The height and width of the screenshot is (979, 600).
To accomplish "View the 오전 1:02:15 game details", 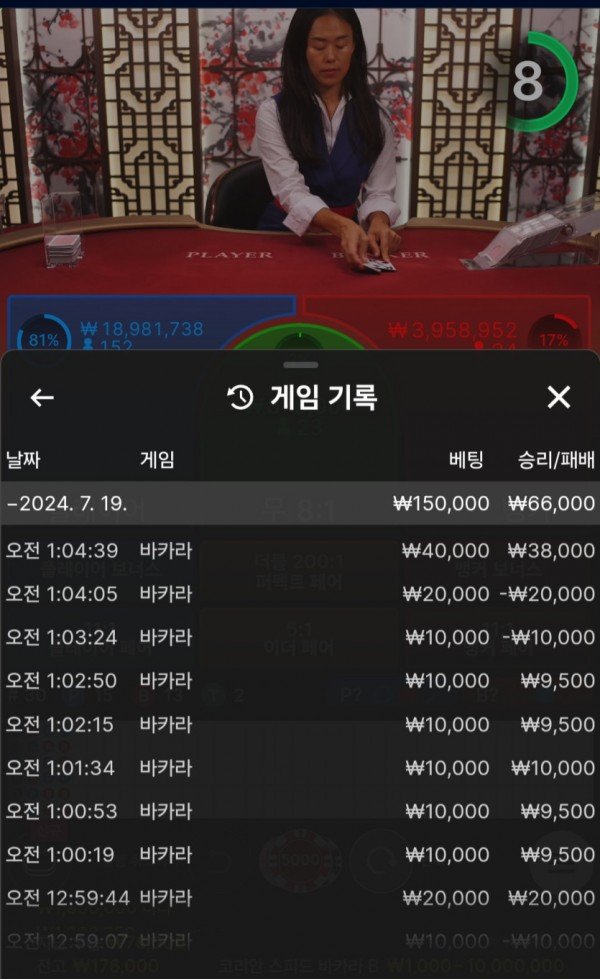I will pyautogui.click(x=300, y=724).
